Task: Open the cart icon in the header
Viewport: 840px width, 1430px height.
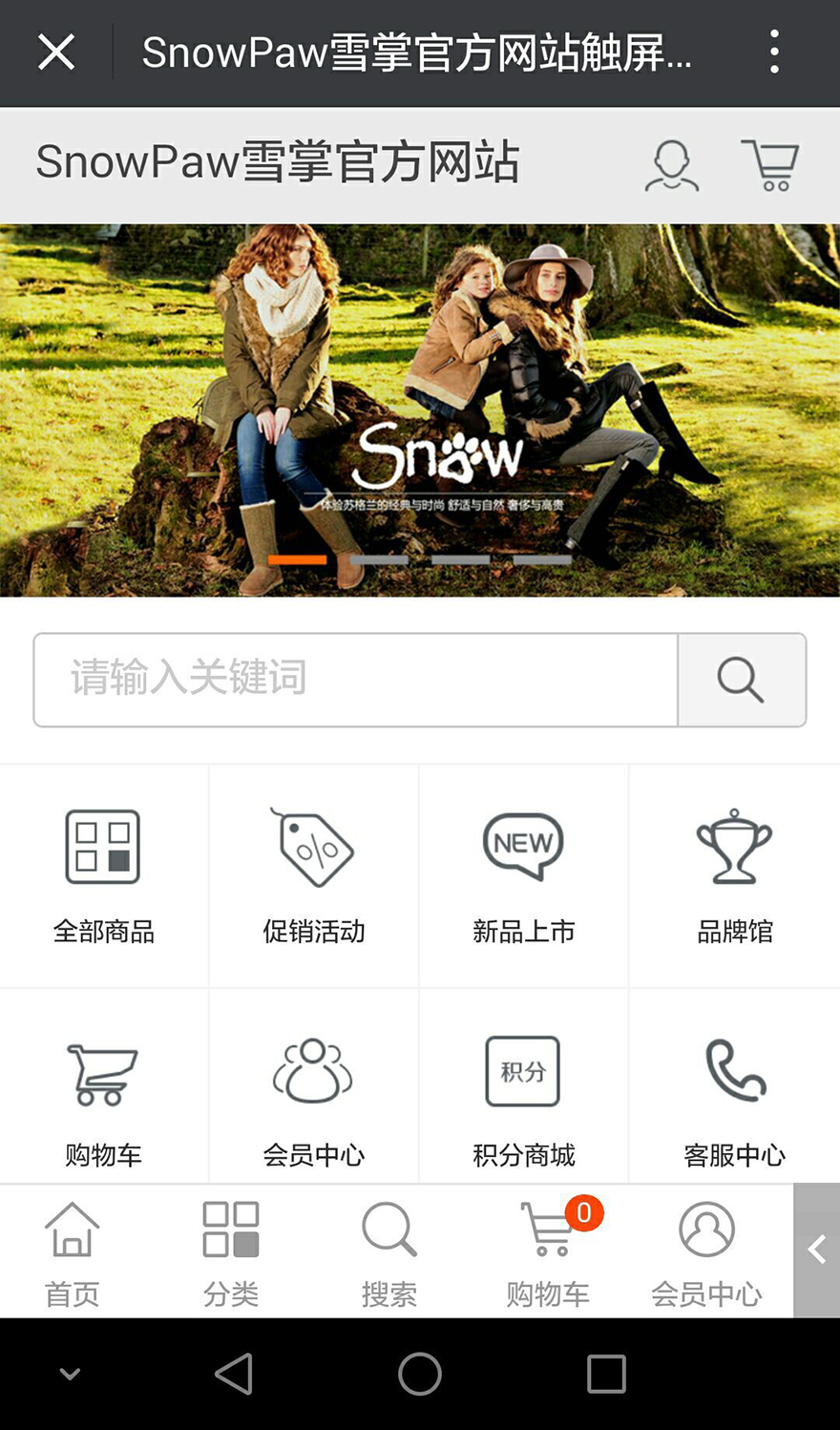Action: (770, 166)
